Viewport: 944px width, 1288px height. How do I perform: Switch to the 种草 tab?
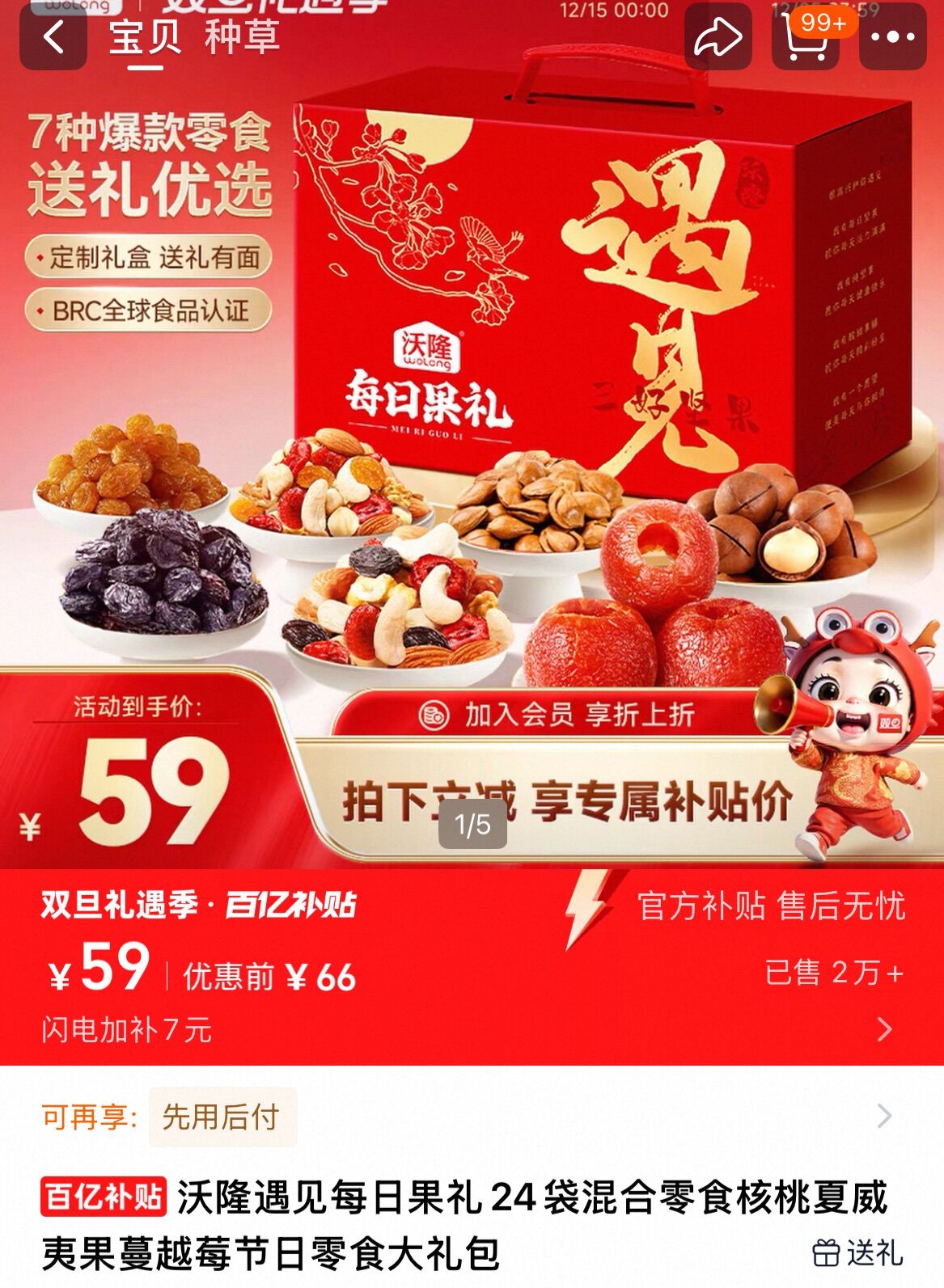point(243,37)
